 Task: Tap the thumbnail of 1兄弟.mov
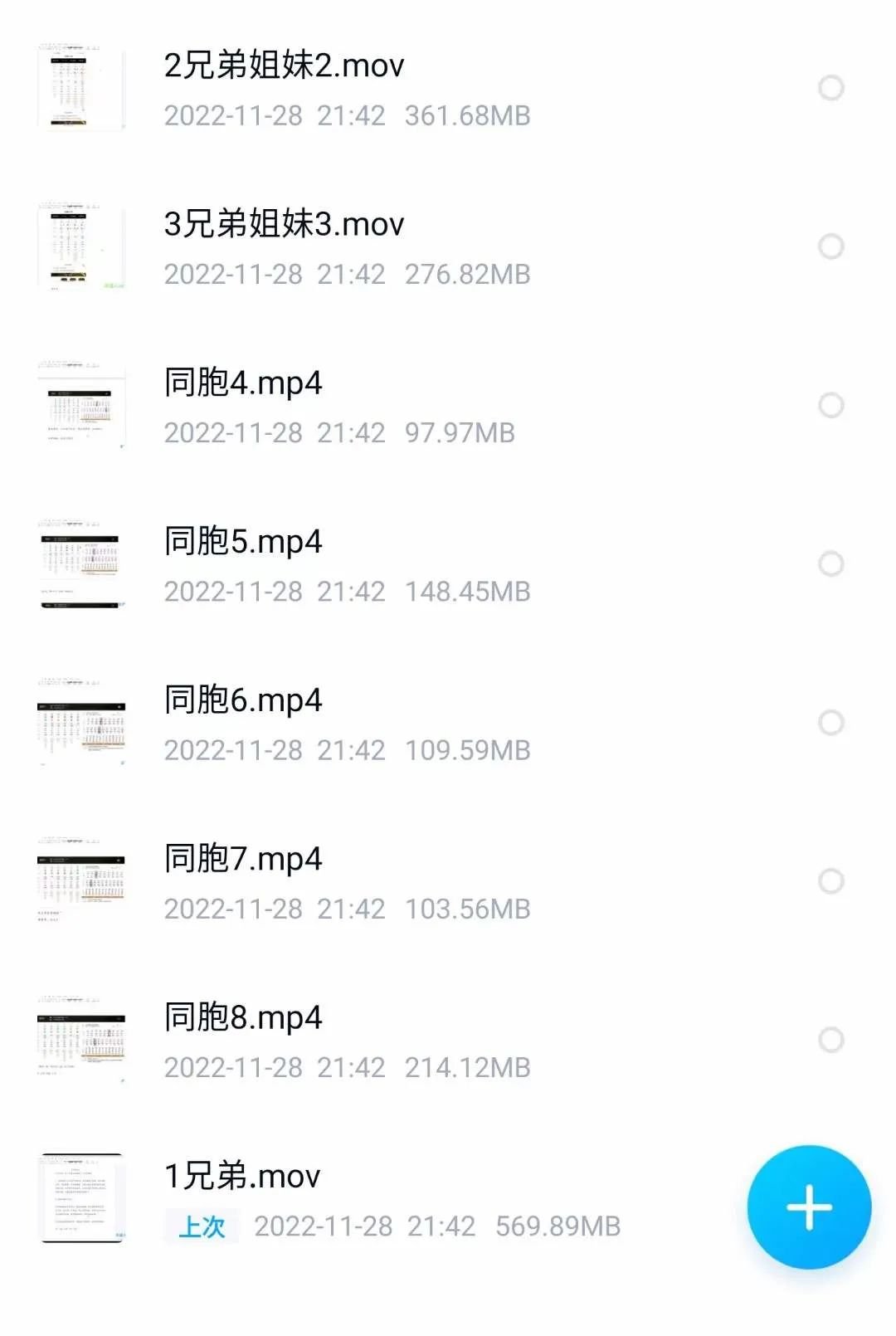click(x=81, y=1197)
